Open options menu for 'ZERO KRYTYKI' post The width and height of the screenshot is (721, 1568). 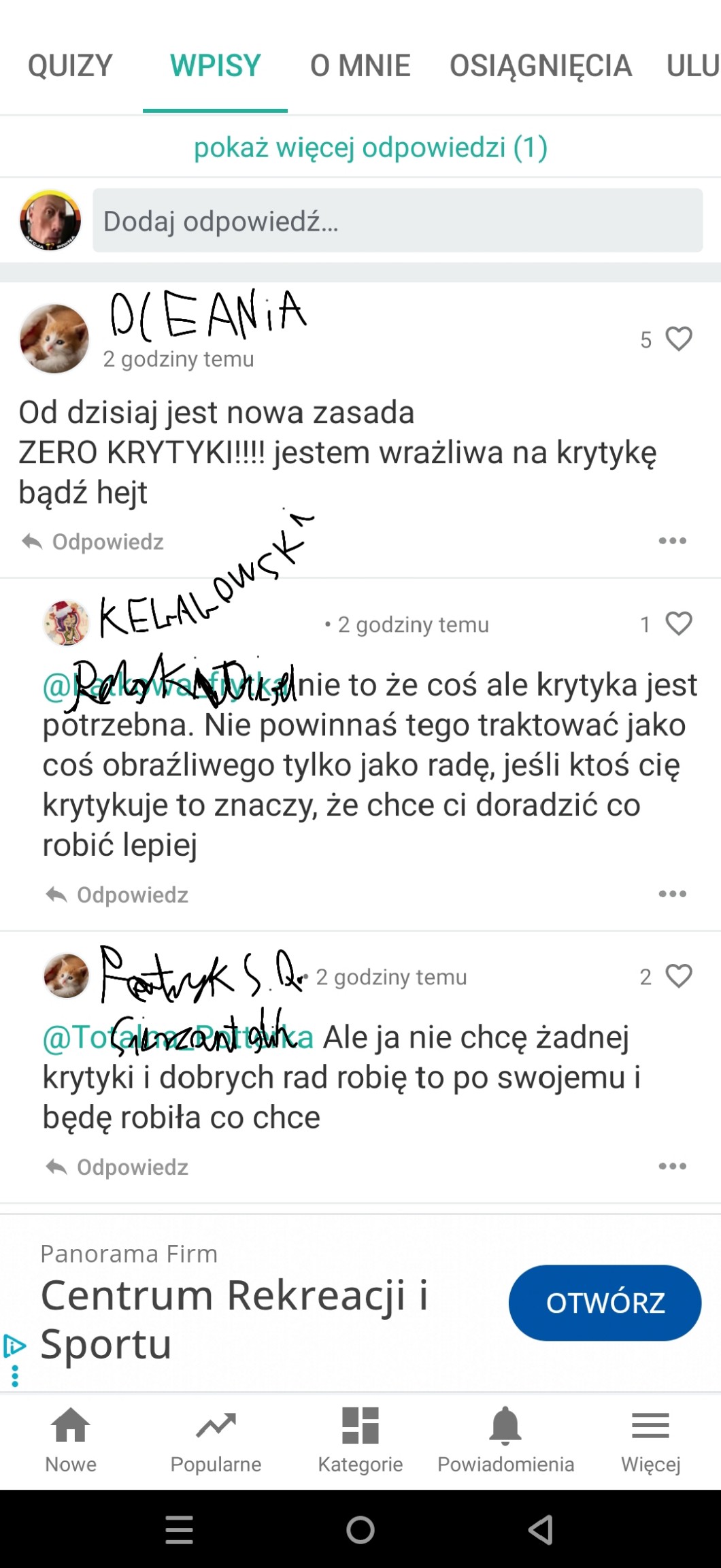coord(672,541)
